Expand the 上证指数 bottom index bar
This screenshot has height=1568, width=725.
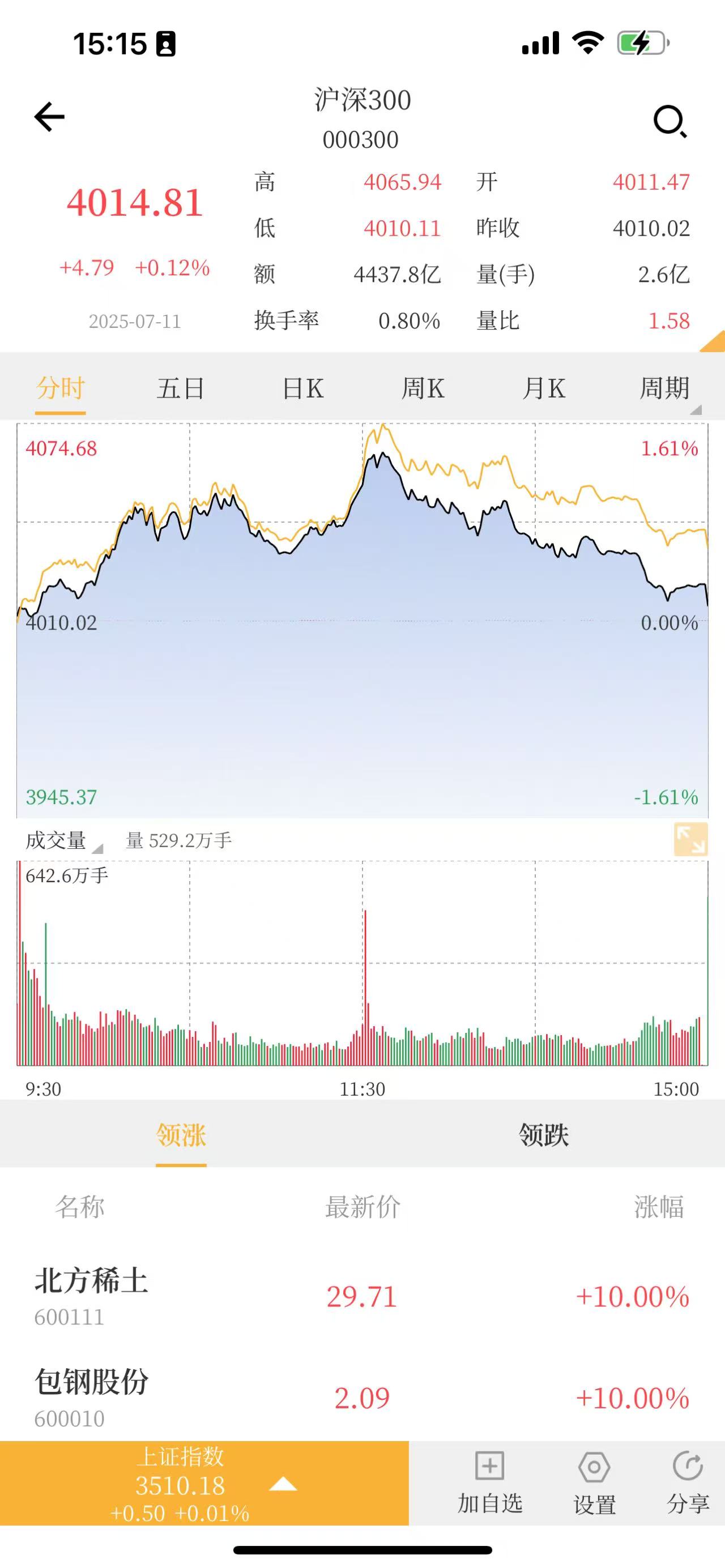[x=204, y=1484]
